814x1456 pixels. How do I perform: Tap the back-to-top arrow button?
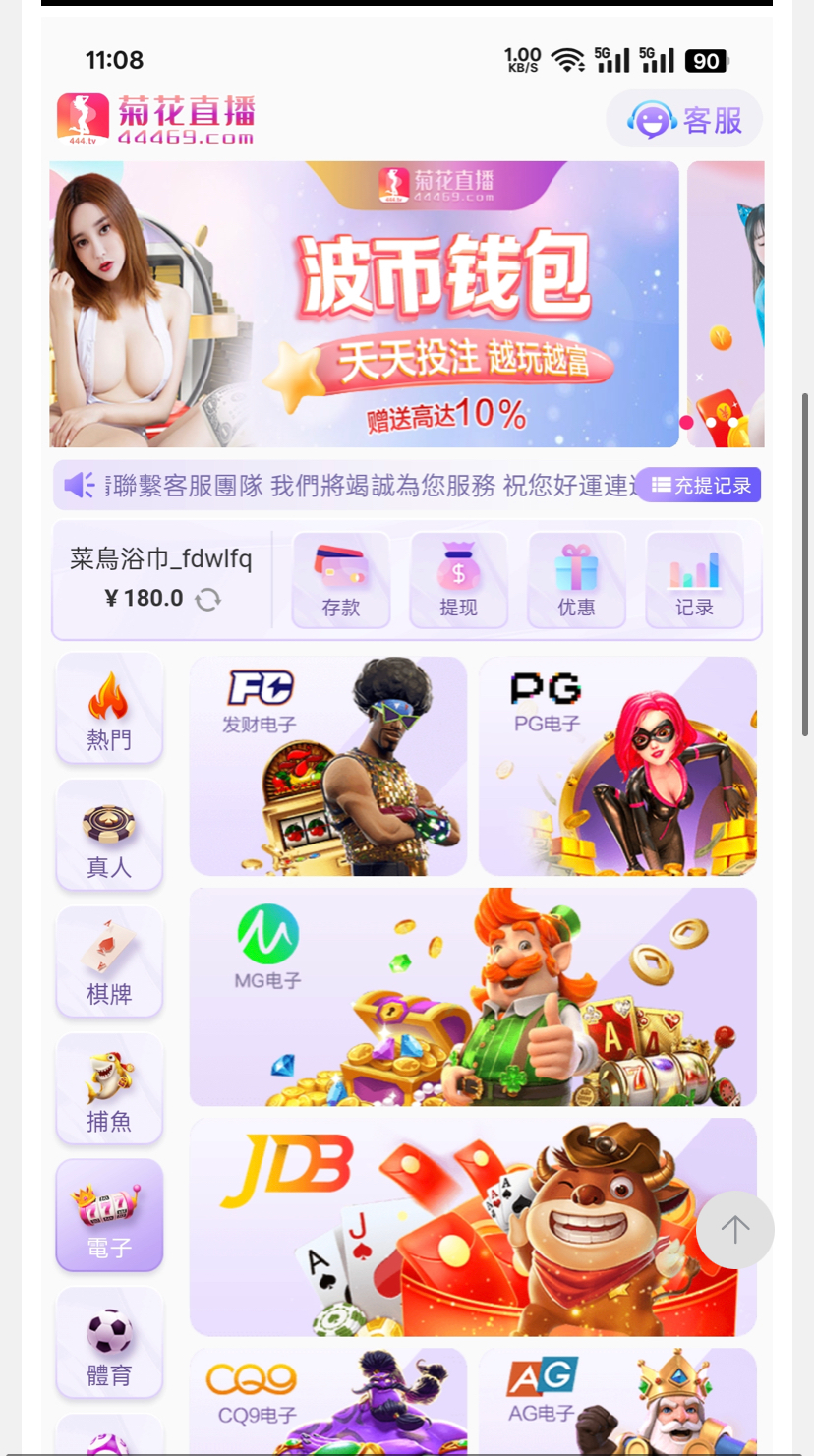click(734, 1229)
